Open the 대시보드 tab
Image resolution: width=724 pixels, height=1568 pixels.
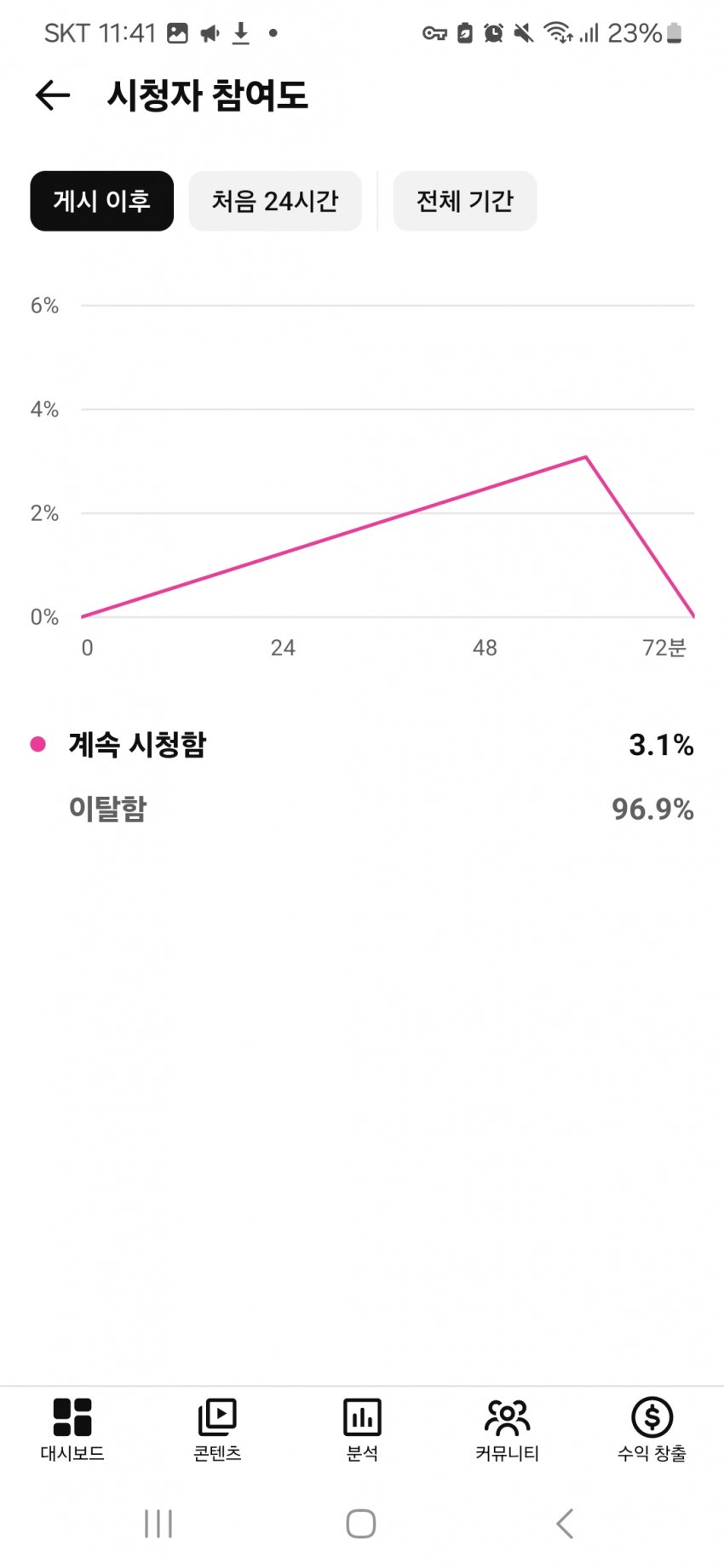click(72, 1430)
